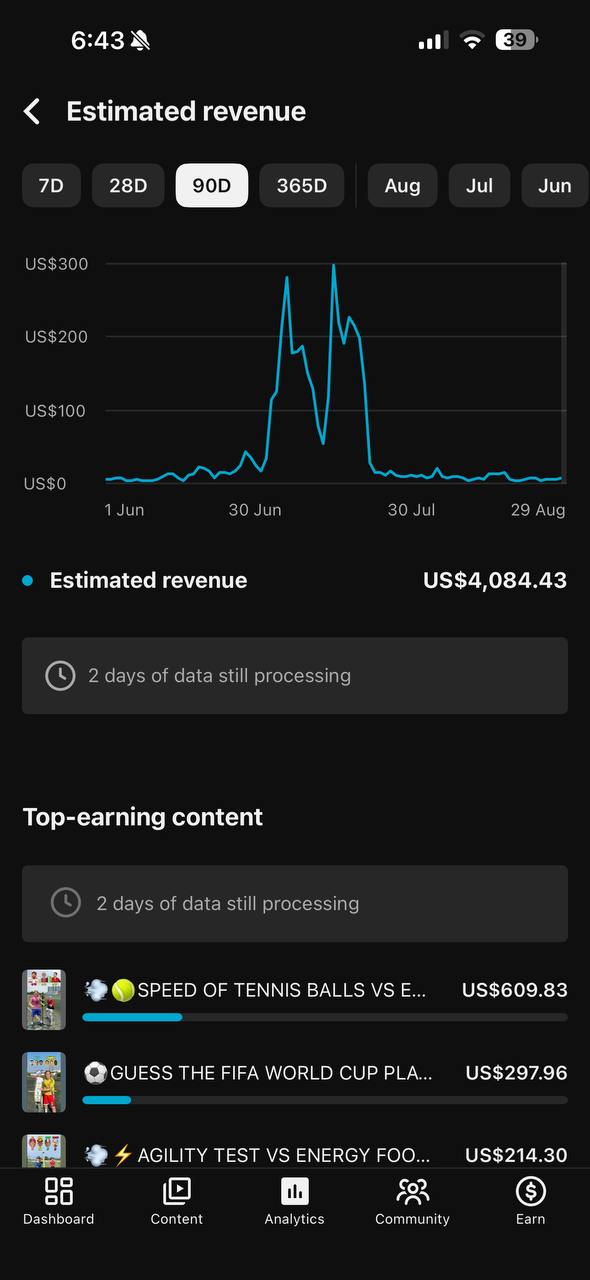Filter revenue by Jun
Viewport: 590px width, 1280px height.
coord(555,186)
